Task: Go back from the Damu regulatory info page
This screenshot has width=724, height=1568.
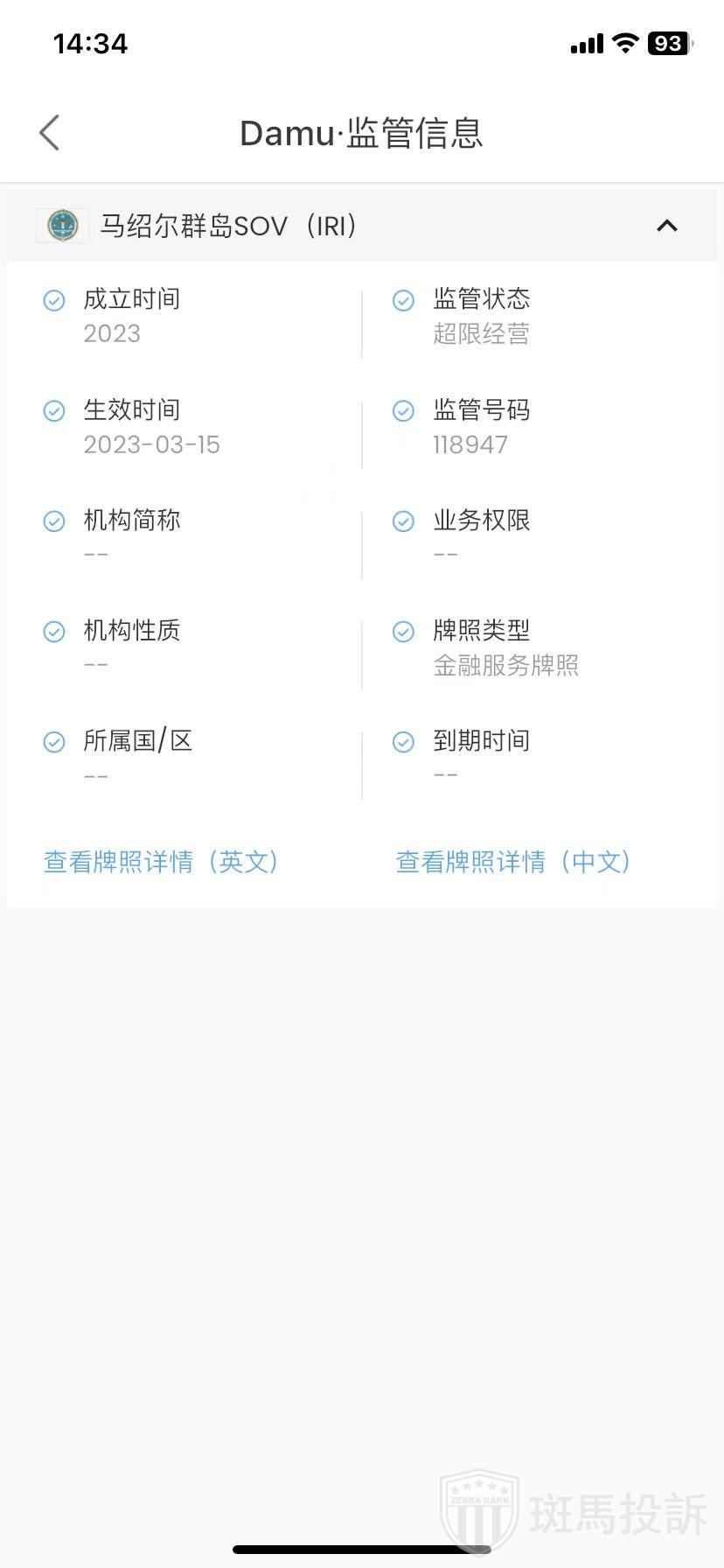Action: [50, 133]
